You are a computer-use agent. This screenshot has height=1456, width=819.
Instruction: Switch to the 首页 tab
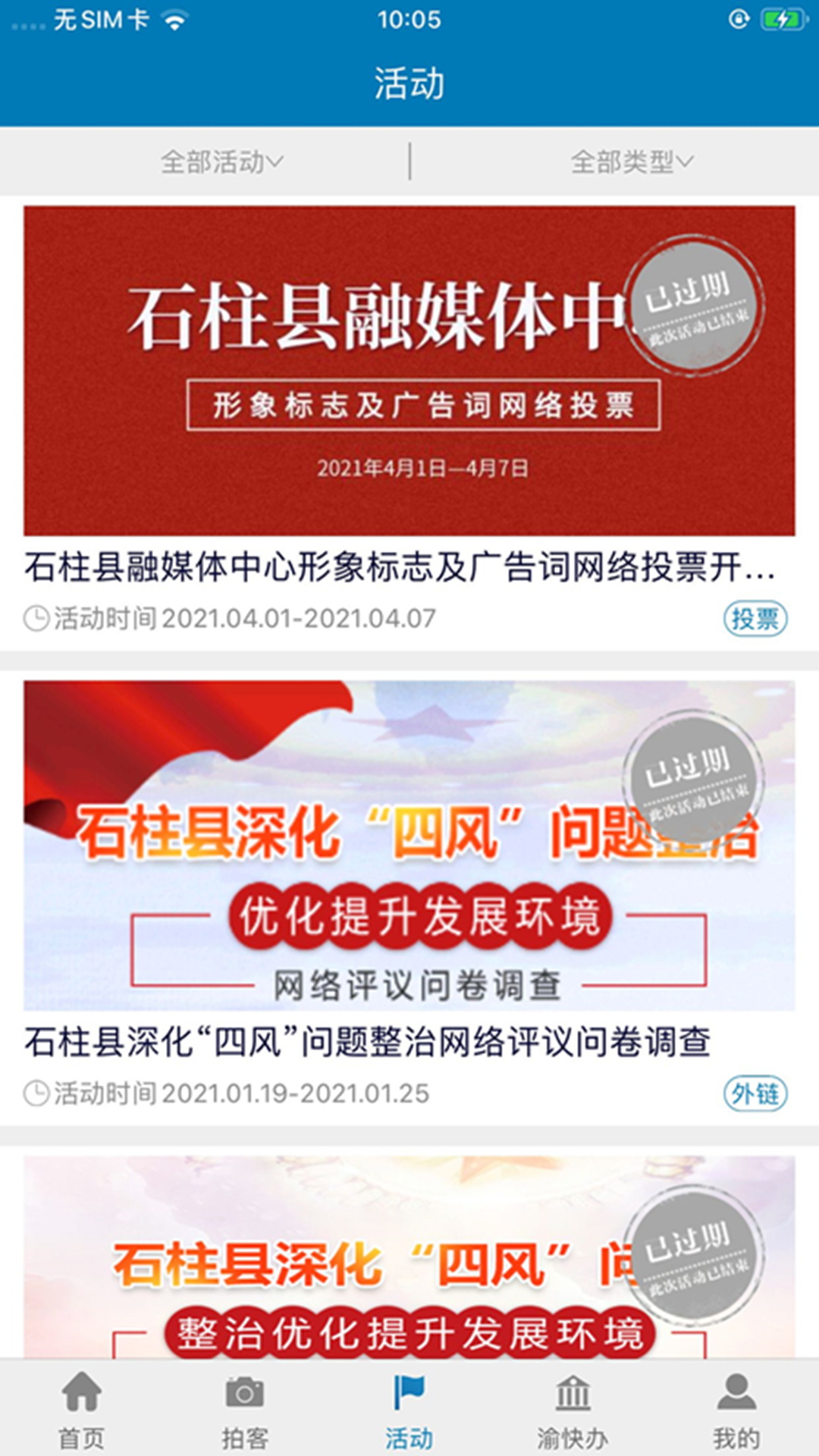[x=82, y=1410]
